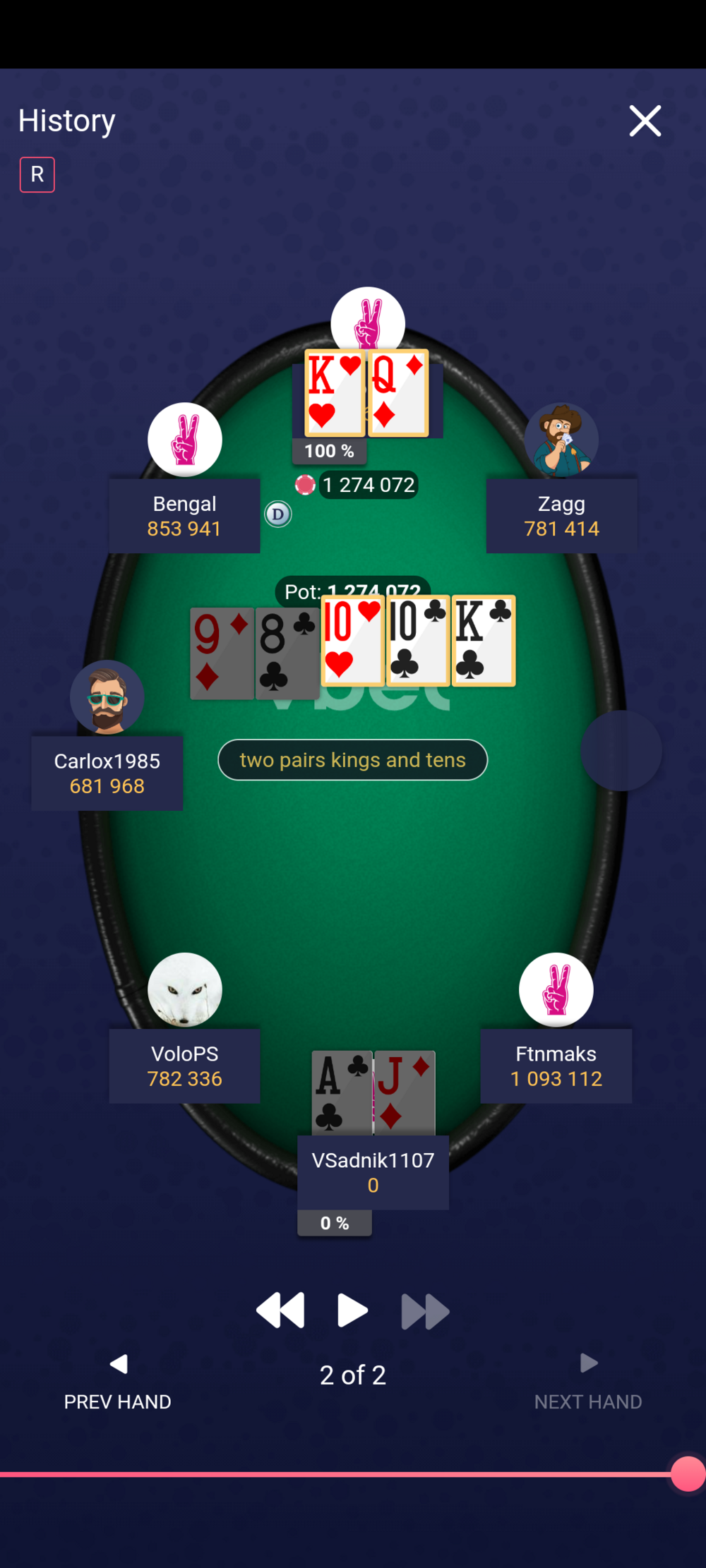Tap the replay progress slider handle
The width and height of the screenshot is (706, 1568).
click(688, 1474)
